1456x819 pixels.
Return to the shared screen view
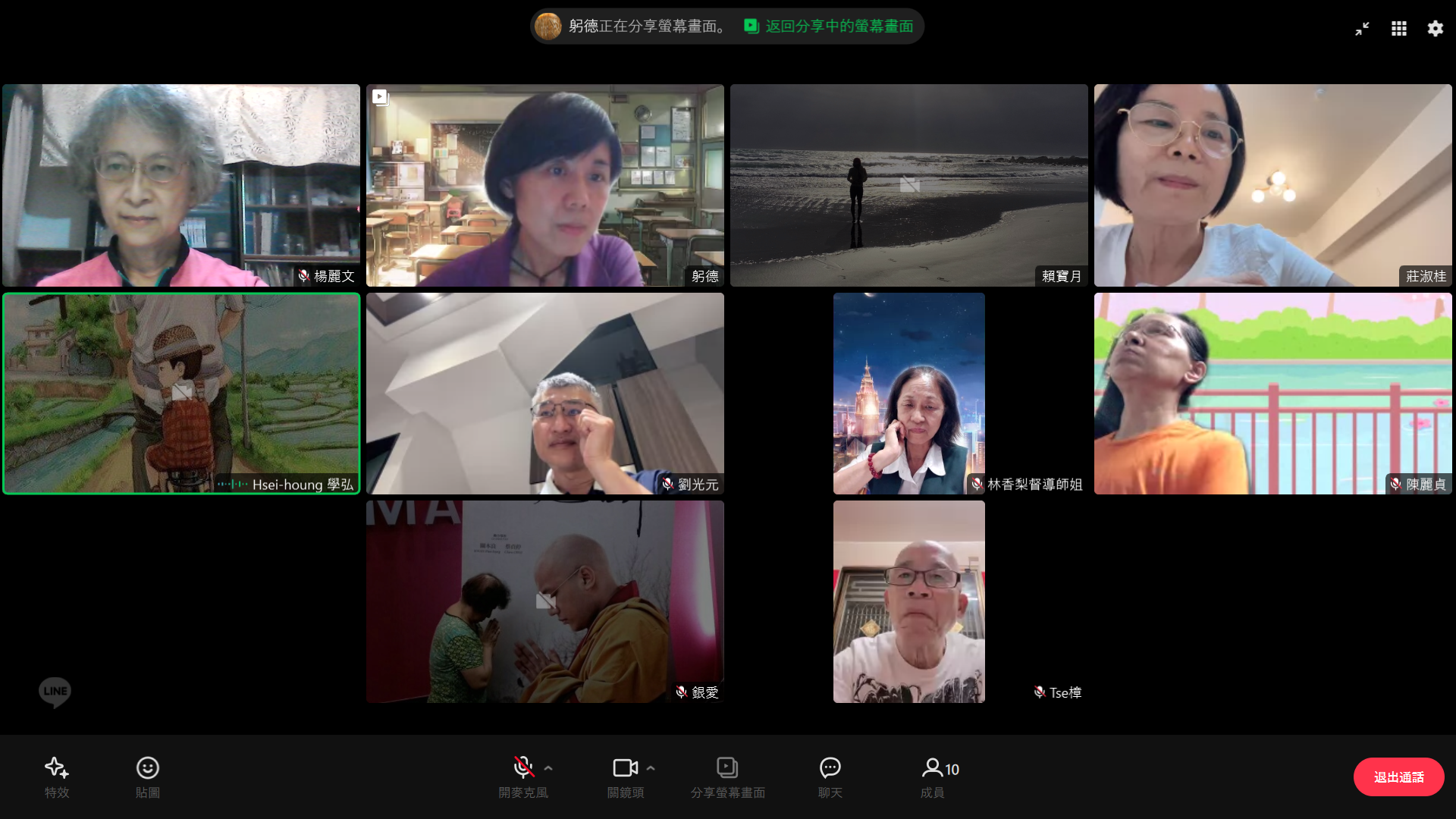[830, 27]
